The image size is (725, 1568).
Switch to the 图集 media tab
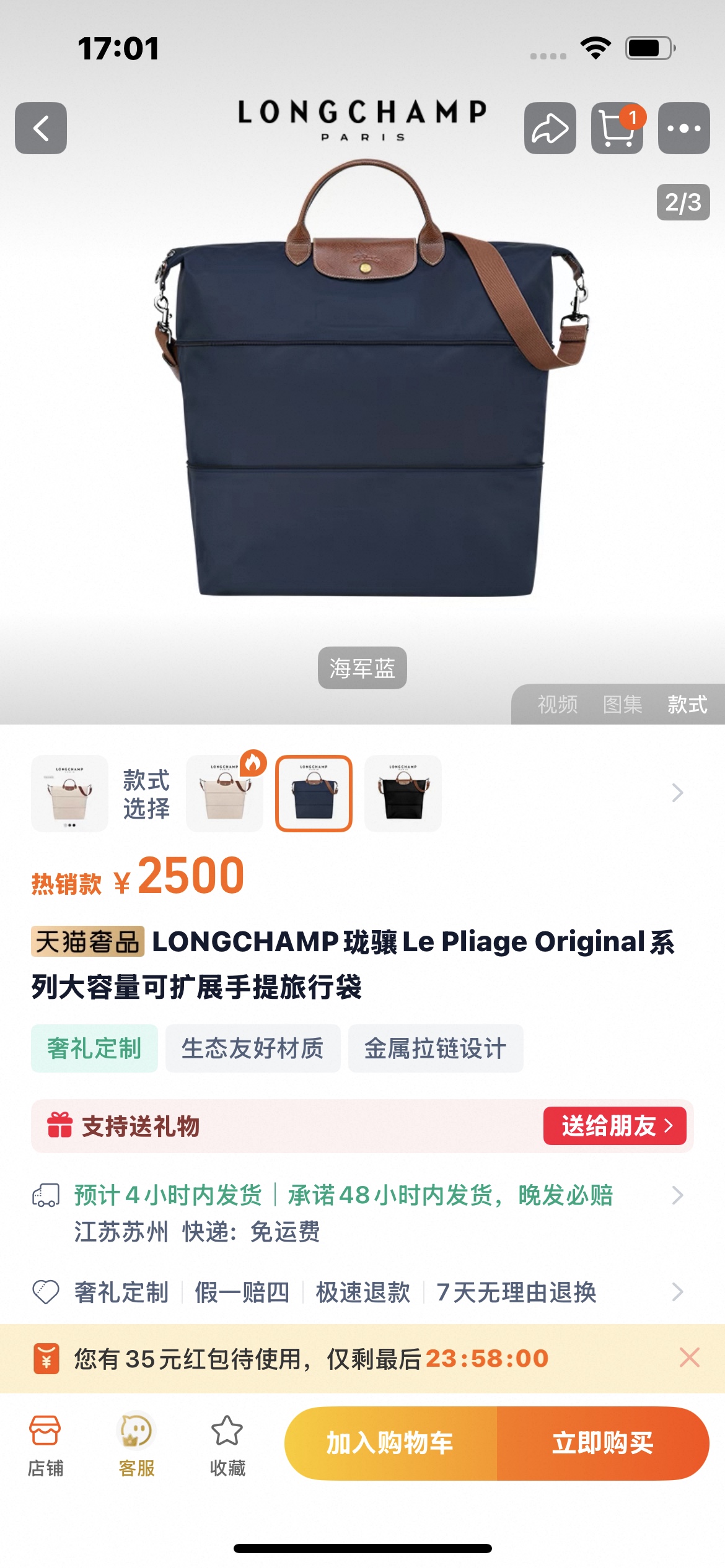click(x=622, y=704)
